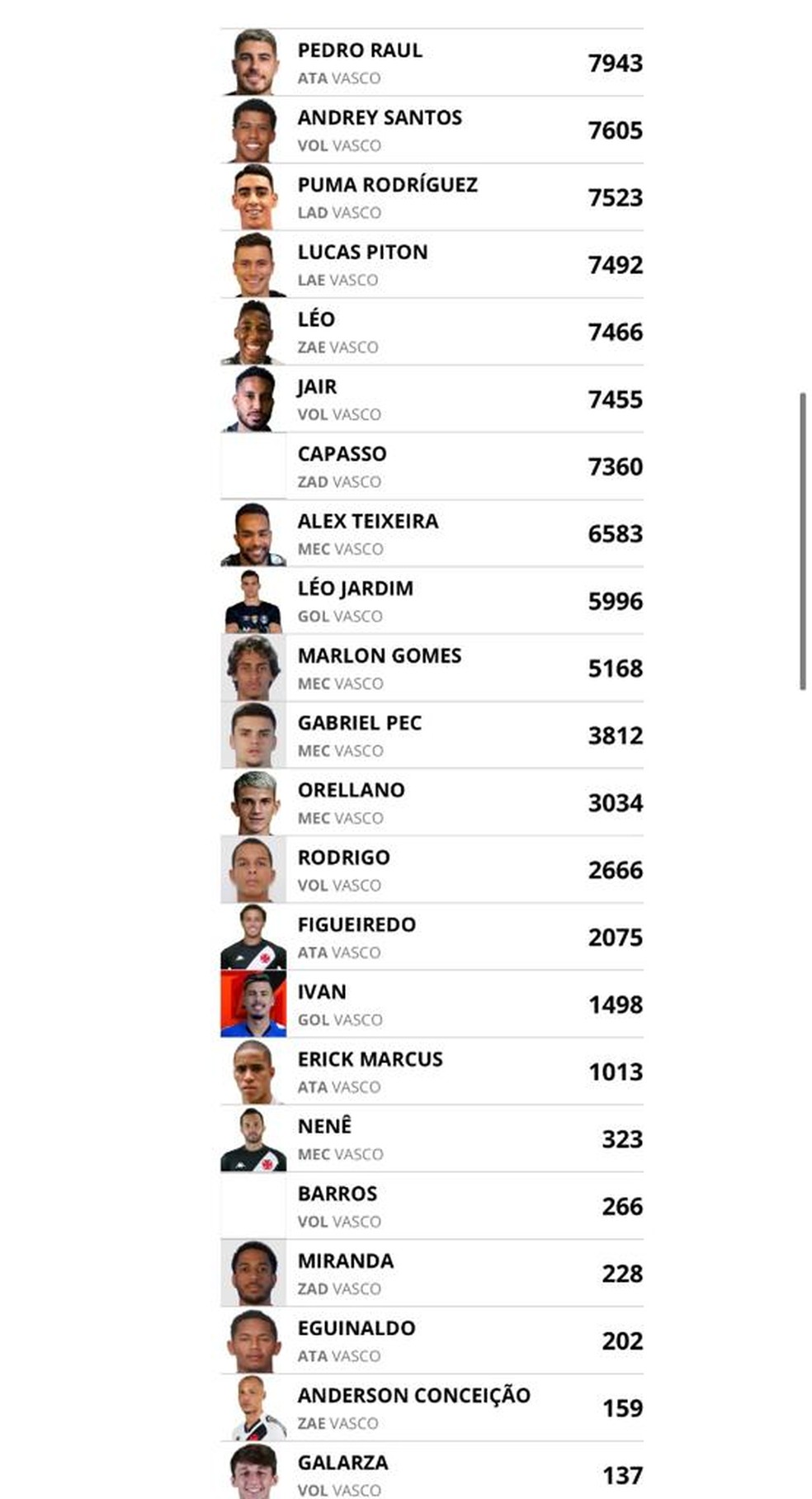Screen dimensions: 812x1499
Task: Open Jair's player row
Action: click(x=432, y=400)
